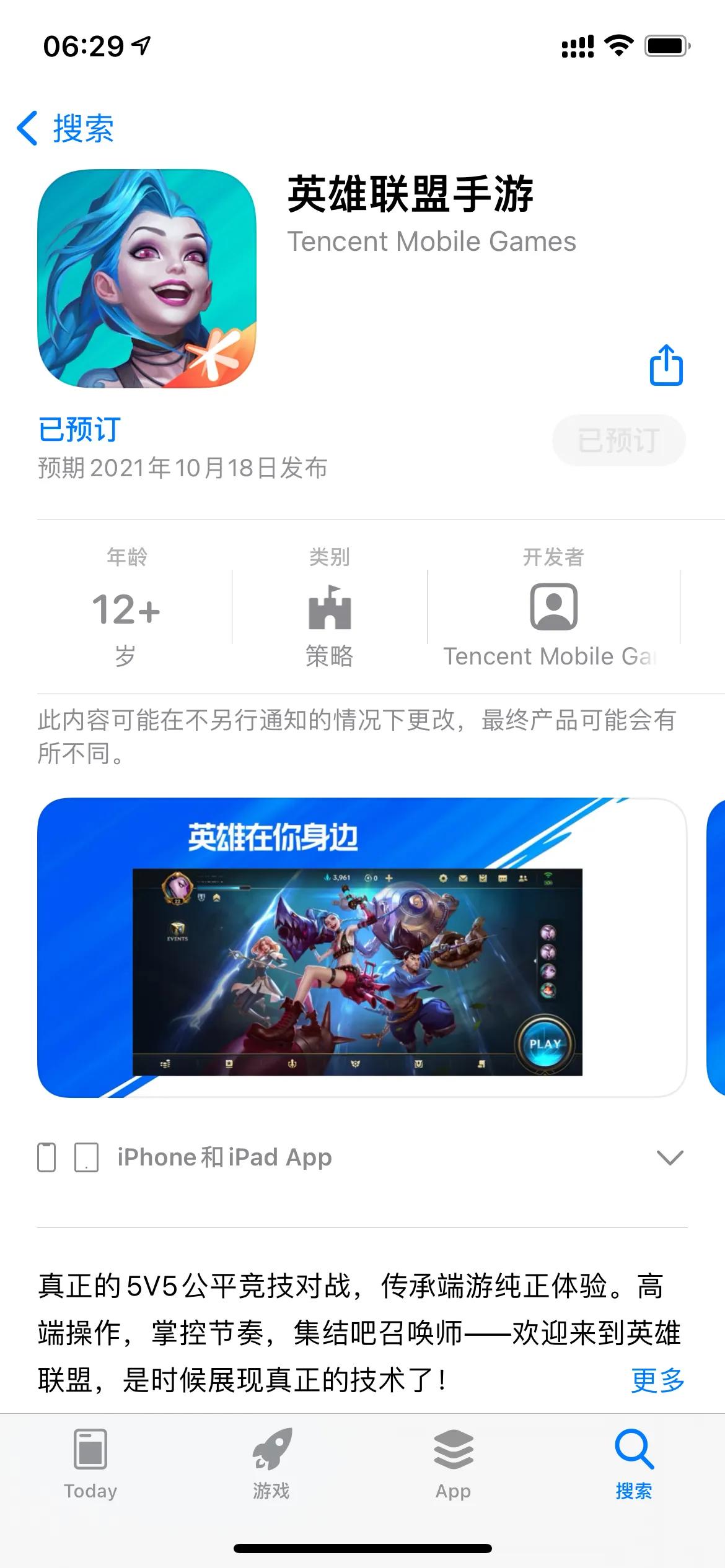725x1568 pixels.
Task: Expand the iPhone 和 iPad App compatibility row
Action: click(x=669, y=1157)
